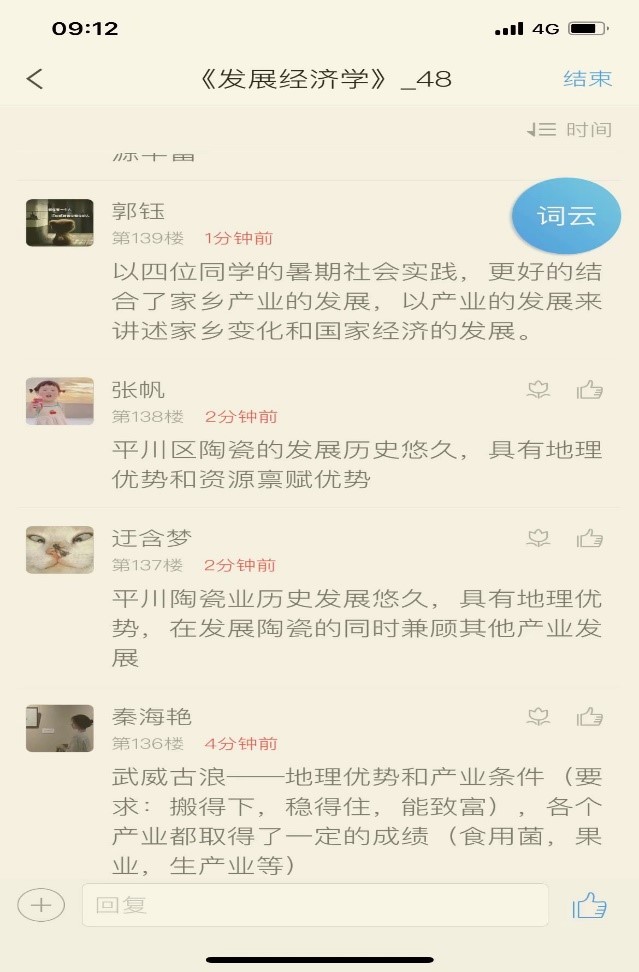Like 秦海艳's reply with thumbs-up
The image size is (639, 972).
[x=590, y=716]
